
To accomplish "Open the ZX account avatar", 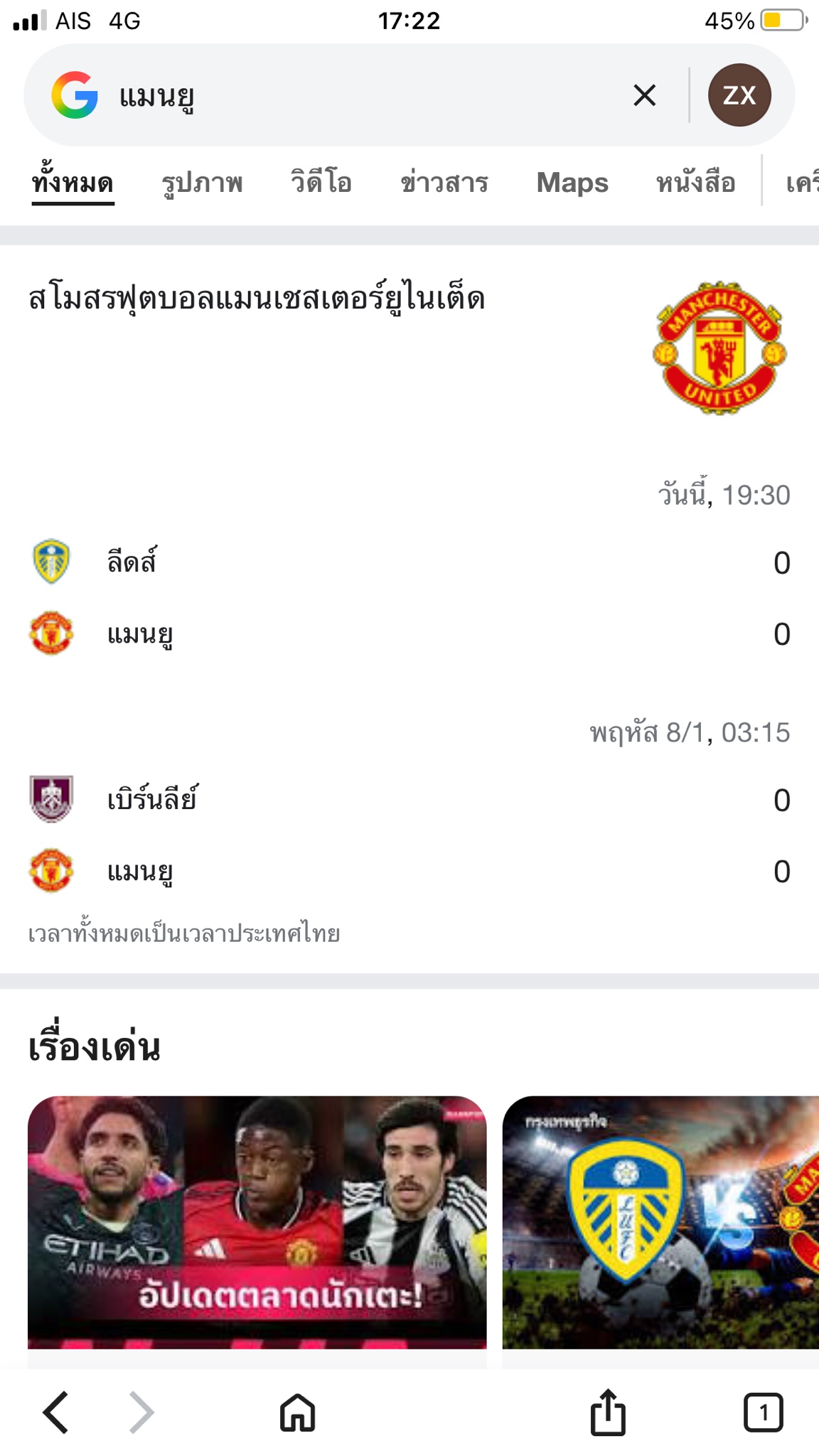I will click(x=739, y=95).
